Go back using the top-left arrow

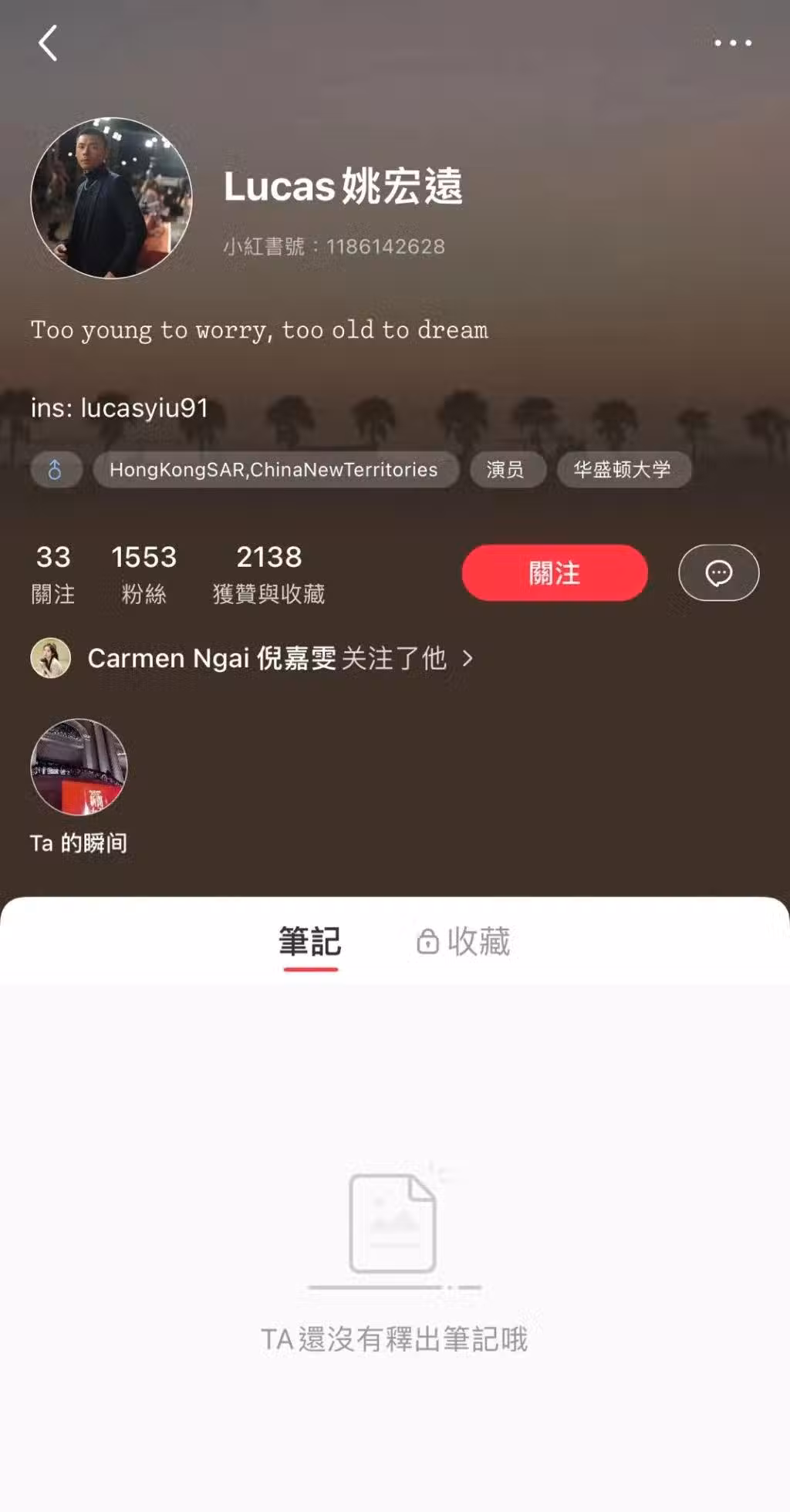click(48, 43)
